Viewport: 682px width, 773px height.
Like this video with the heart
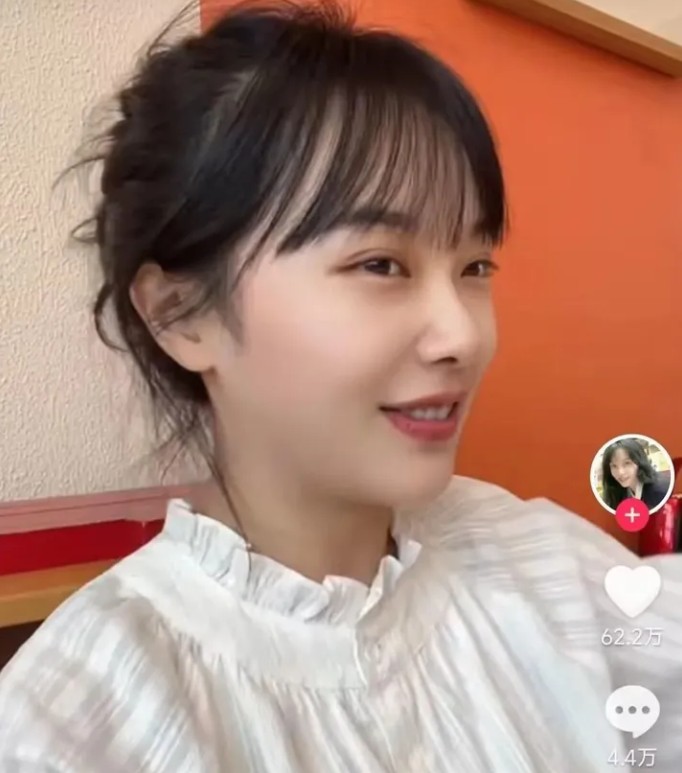click(632, 591)
